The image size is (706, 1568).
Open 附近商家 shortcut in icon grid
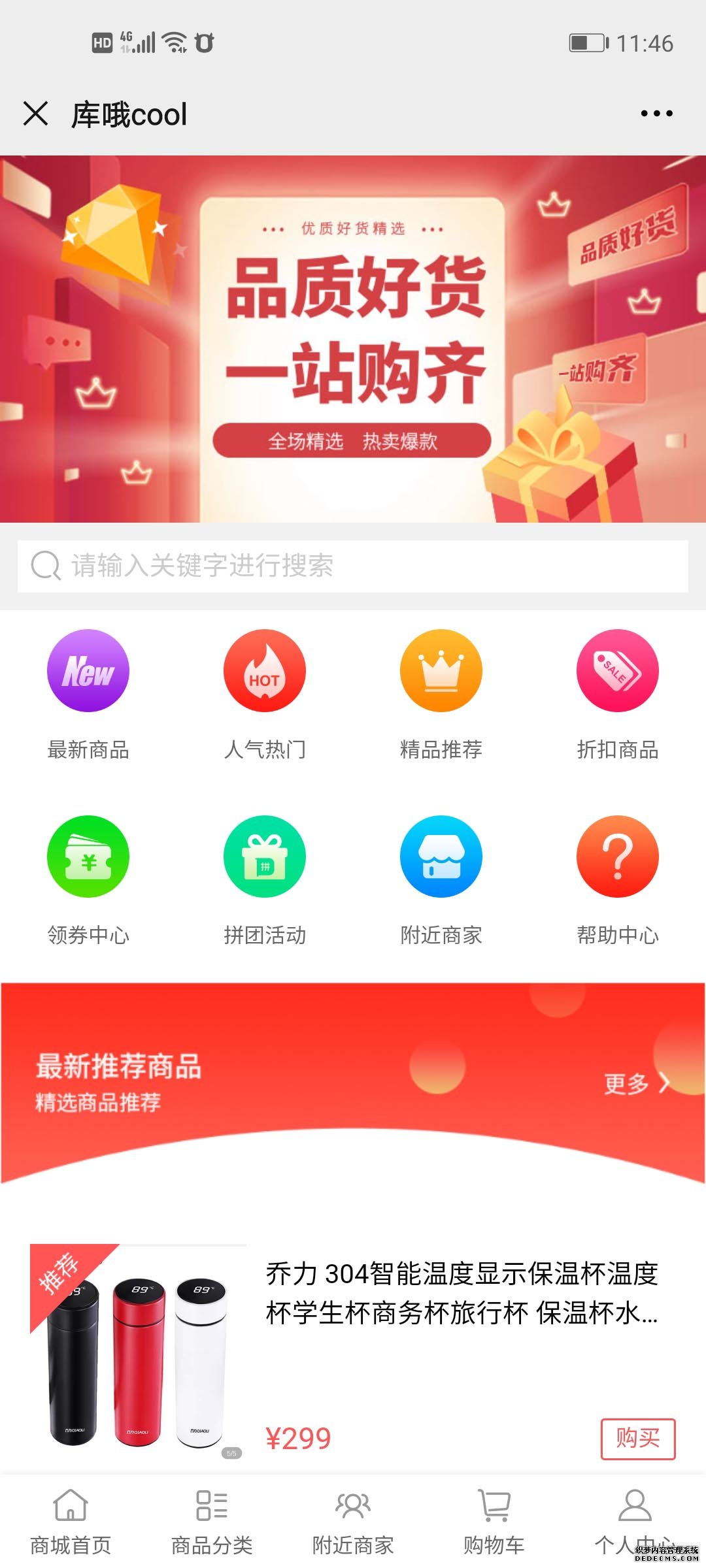[x=441, y=879]
